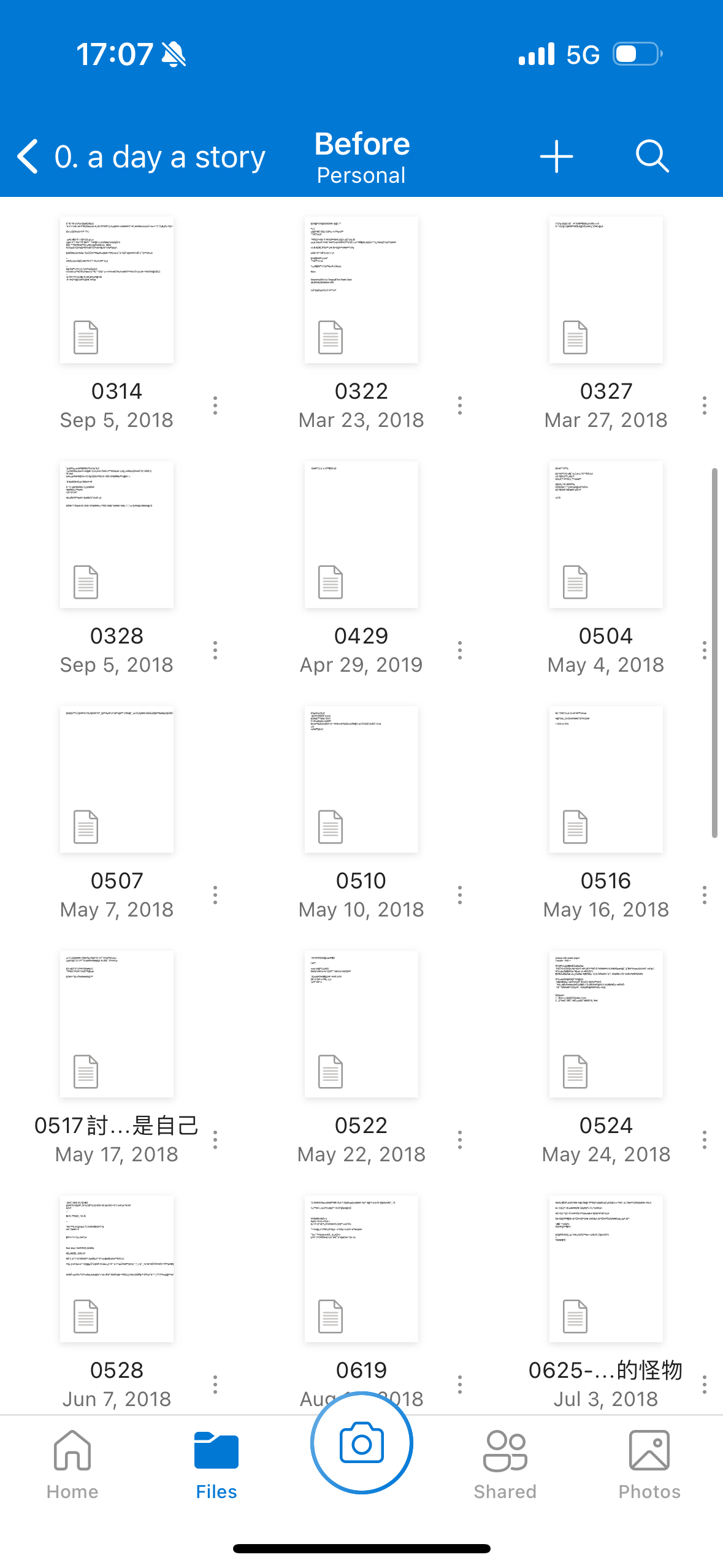Tap the plus icon to add item

[x=556, y=157]
